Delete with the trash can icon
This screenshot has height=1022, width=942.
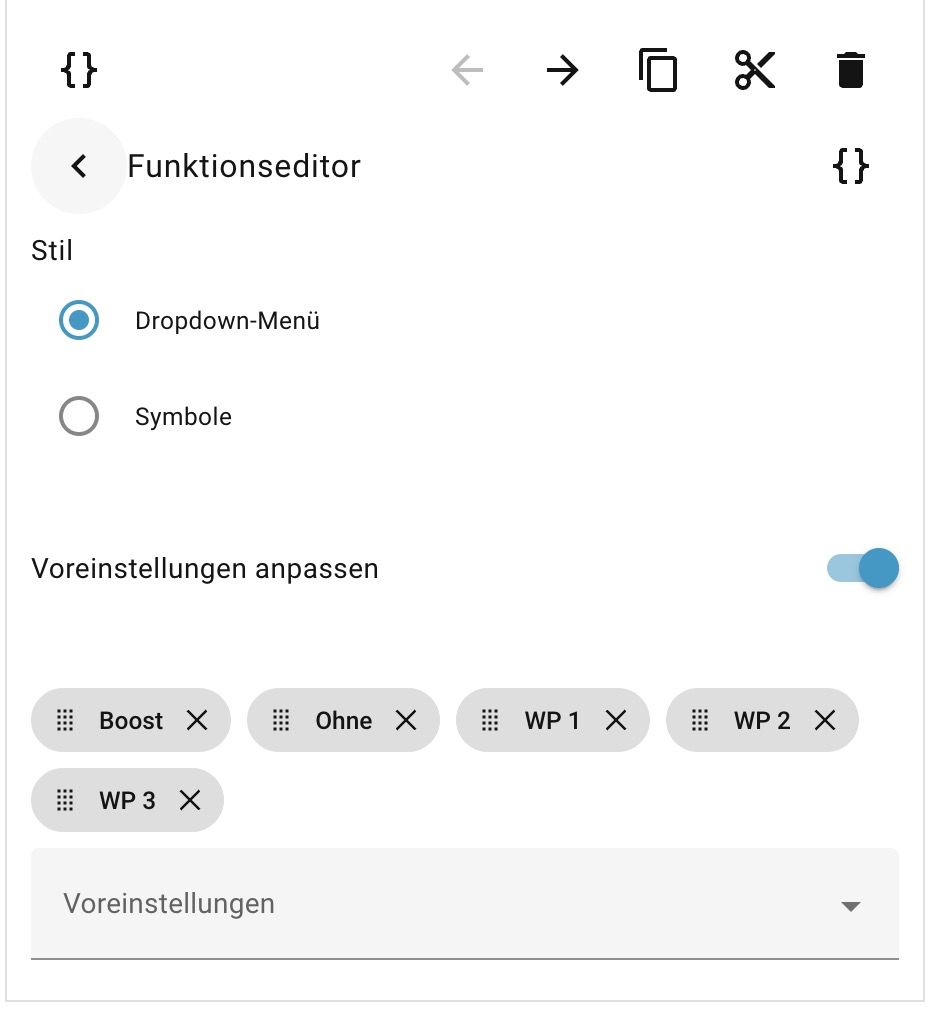tap(850, 71)
